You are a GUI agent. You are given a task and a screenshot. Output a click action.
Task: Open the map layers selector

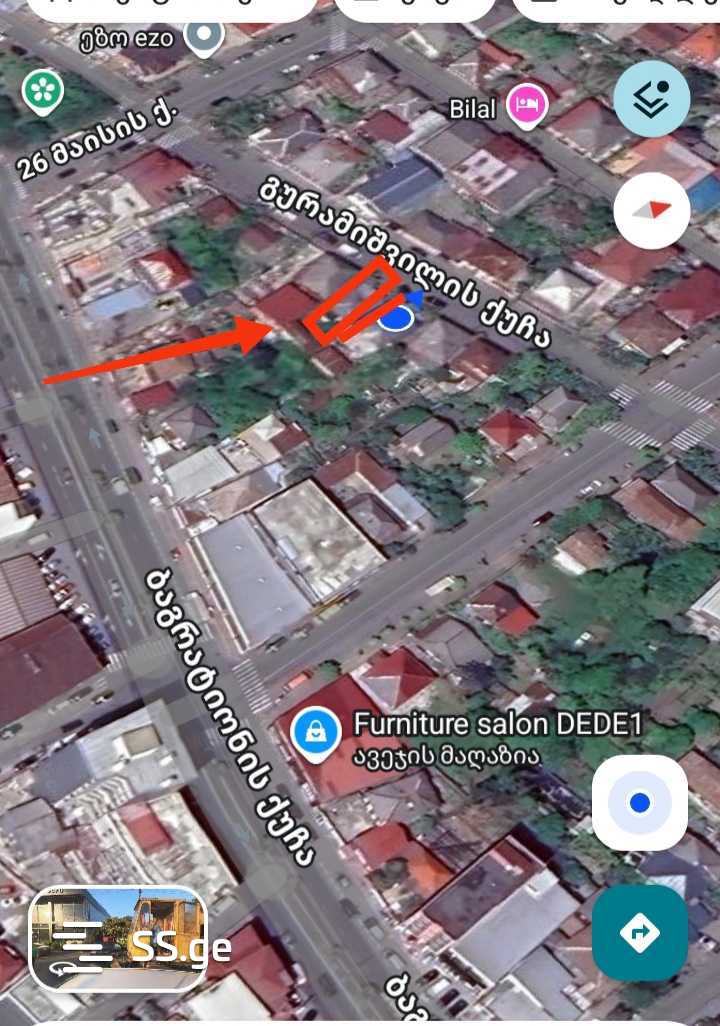tap(652, 98)
